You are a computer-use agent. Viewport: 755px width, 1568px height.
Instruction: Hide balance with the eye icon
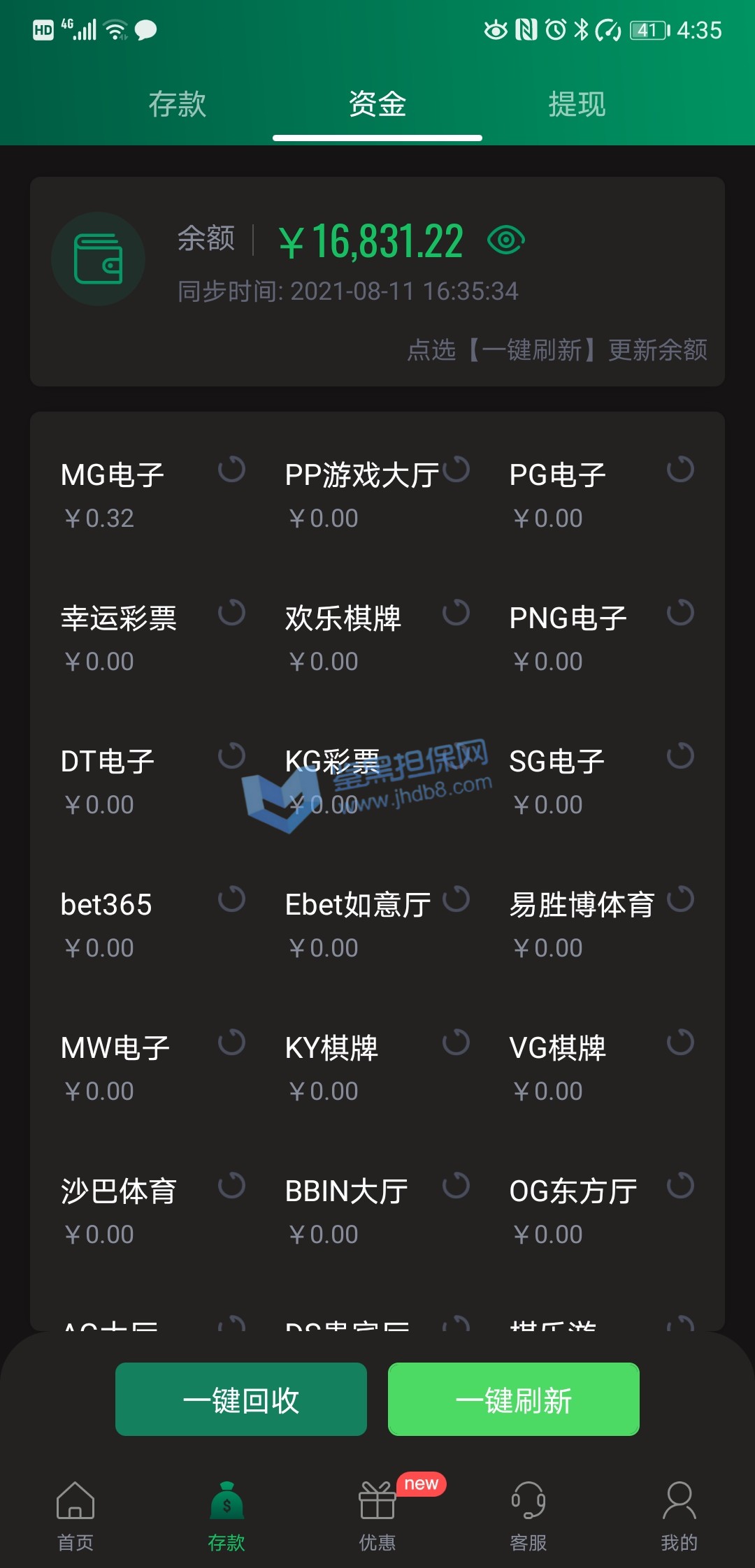pos(506,240)
